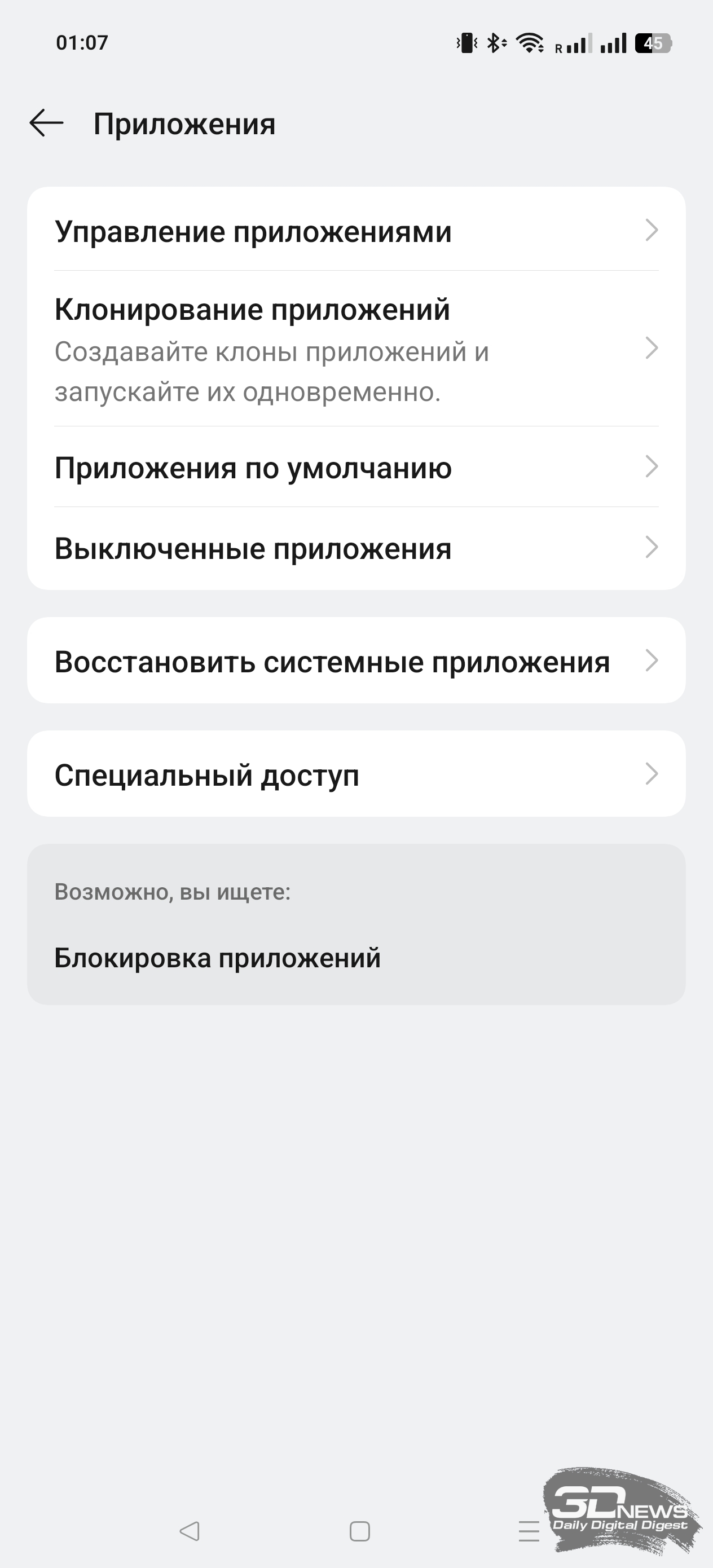
Task: Go back using the arrow next to Приложения
Action: (x=46, y=123)
